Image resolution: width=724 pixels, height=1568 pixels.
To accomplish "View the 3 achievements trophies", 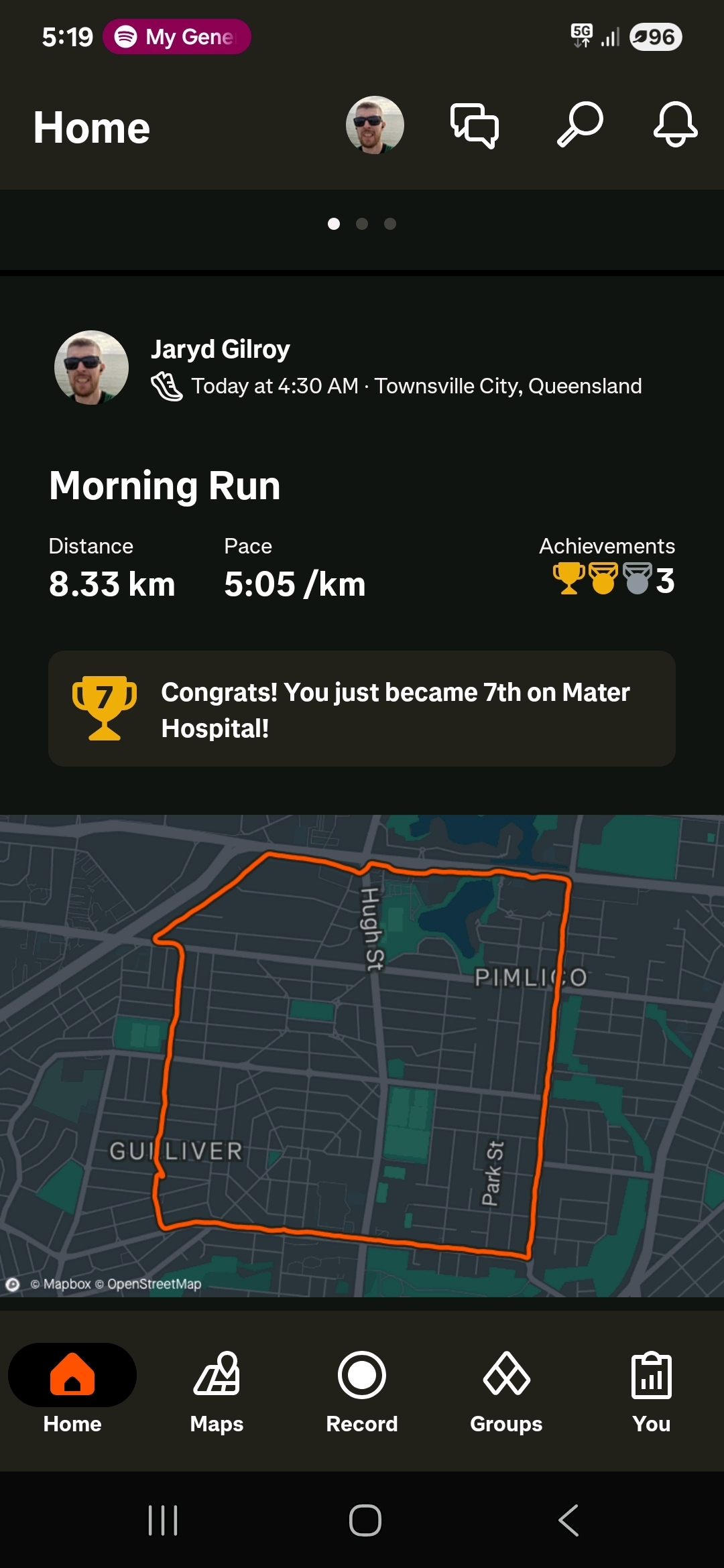I will coord(612,580).
